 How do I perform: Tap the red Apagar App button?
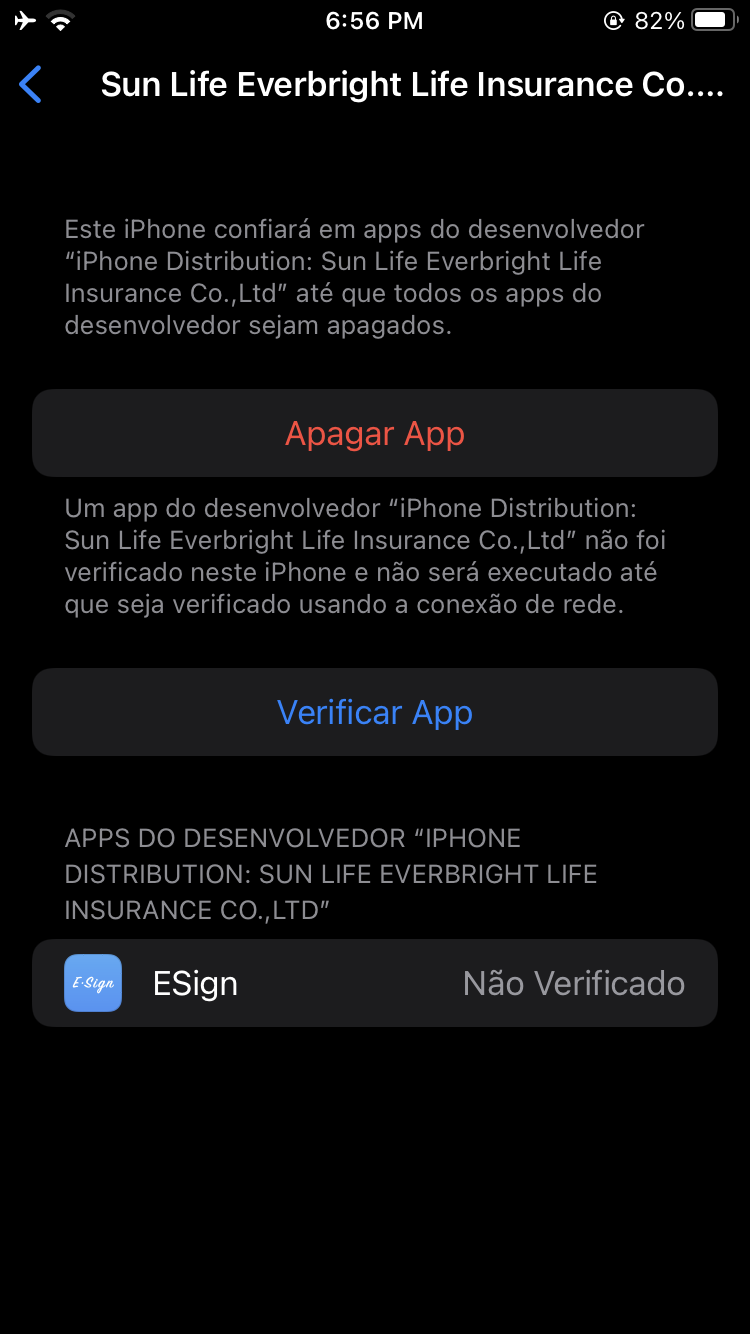click(375, 434)
